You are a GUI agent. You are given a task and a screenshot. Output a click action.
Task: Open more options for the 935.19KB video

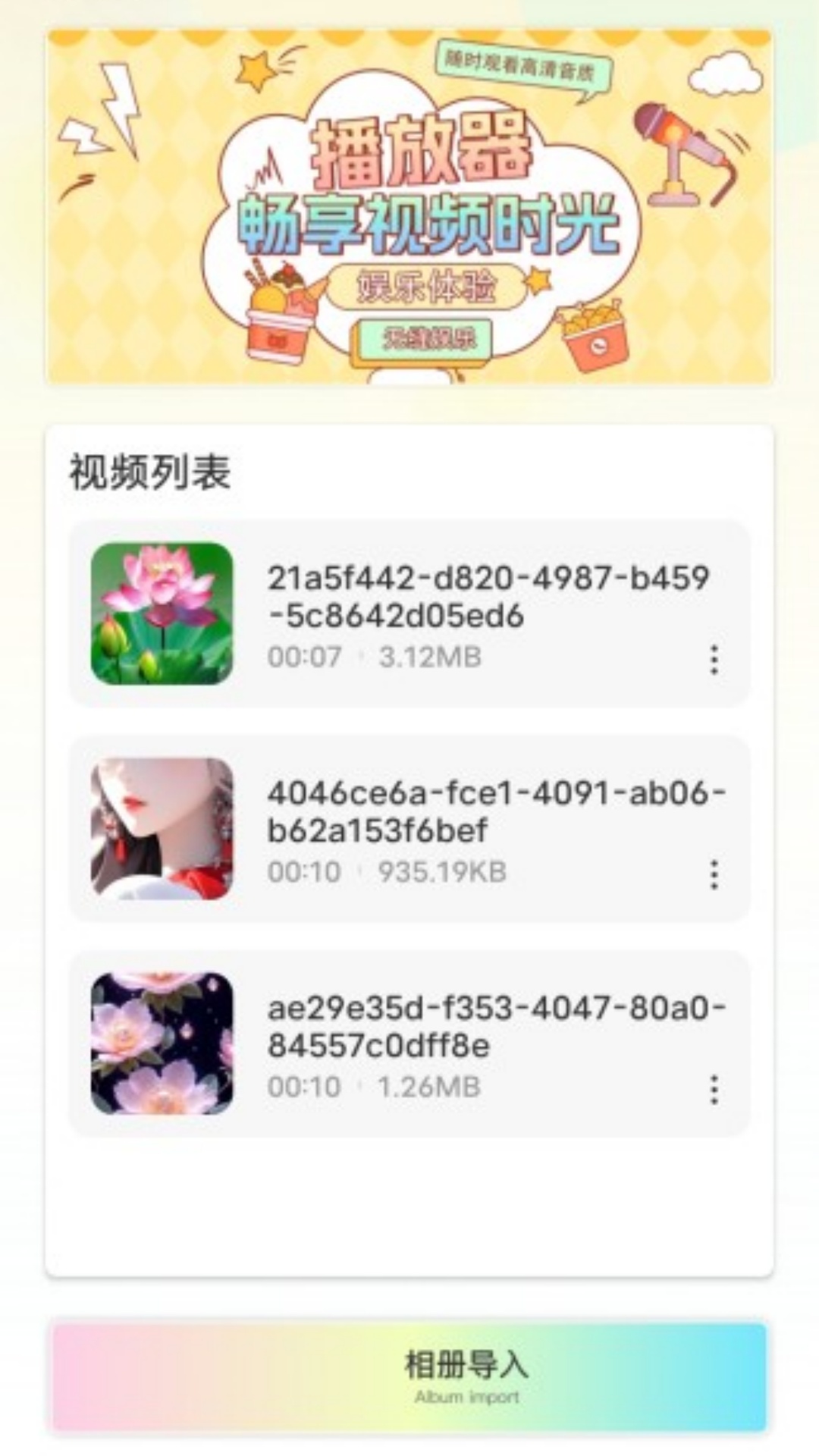pyautogui.click(x=714, y=874)
